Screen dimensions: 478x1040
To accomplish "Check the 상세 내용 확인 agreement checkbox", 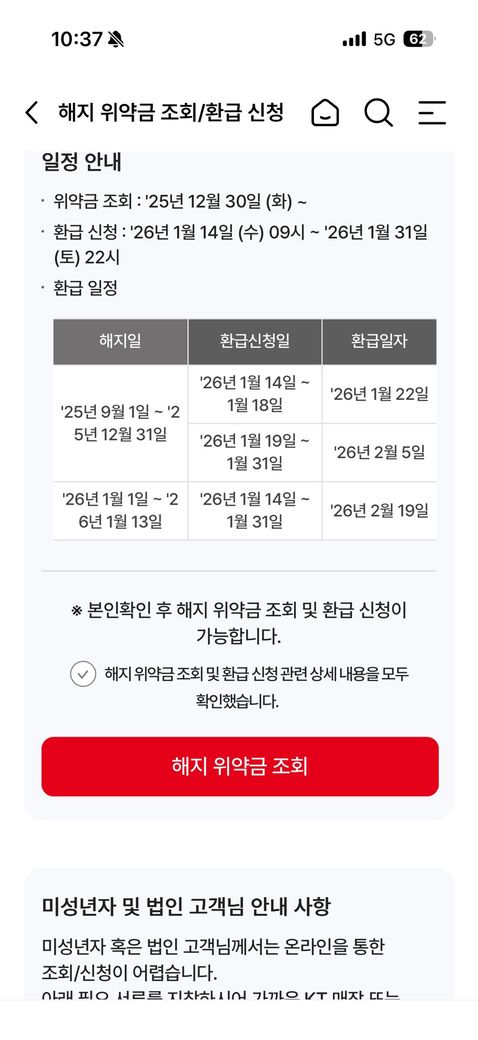I will tap(83, 675).
